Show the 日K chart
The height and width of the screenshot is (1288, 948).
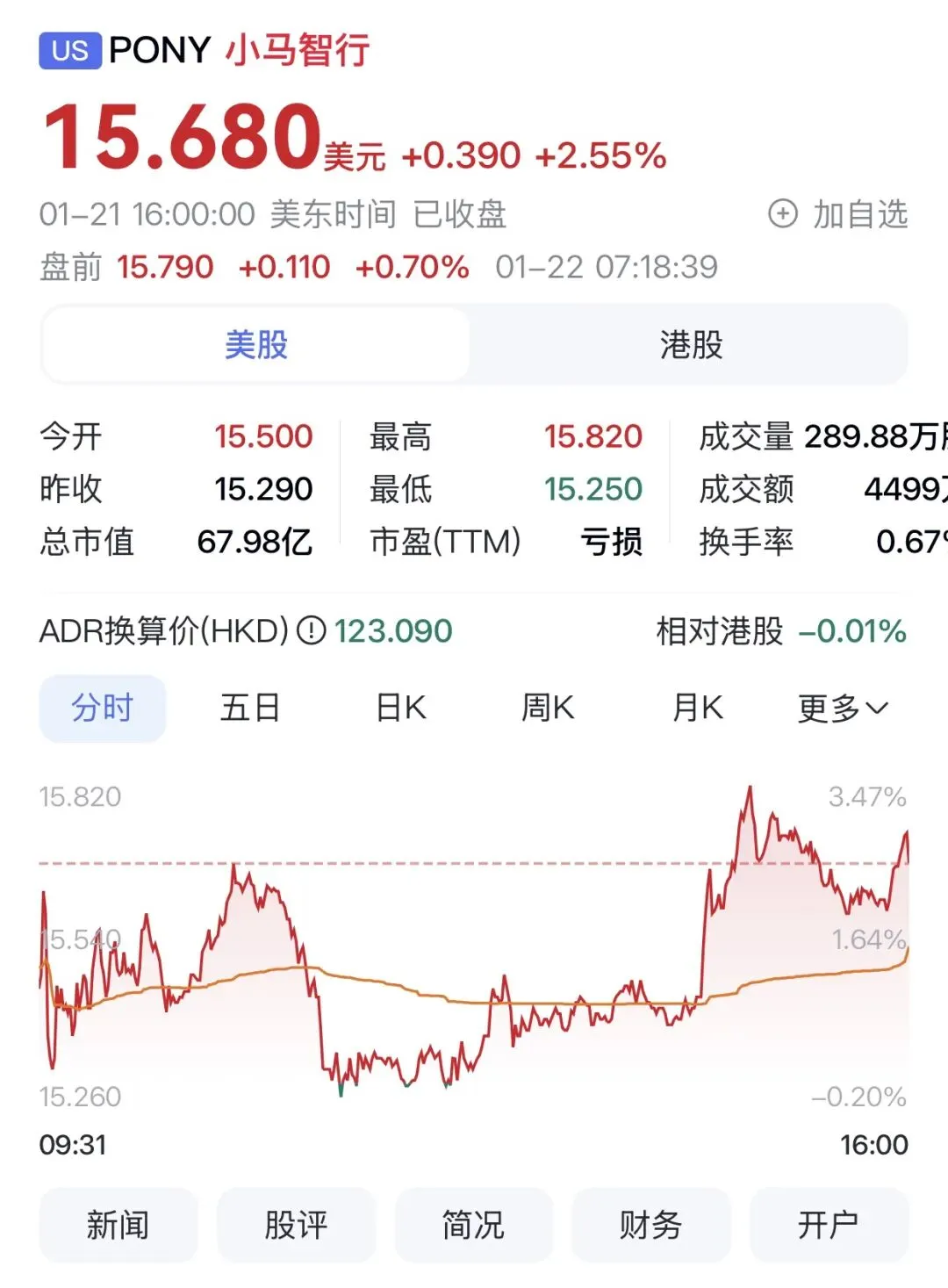pyautogui.click(x=400, y=708)
